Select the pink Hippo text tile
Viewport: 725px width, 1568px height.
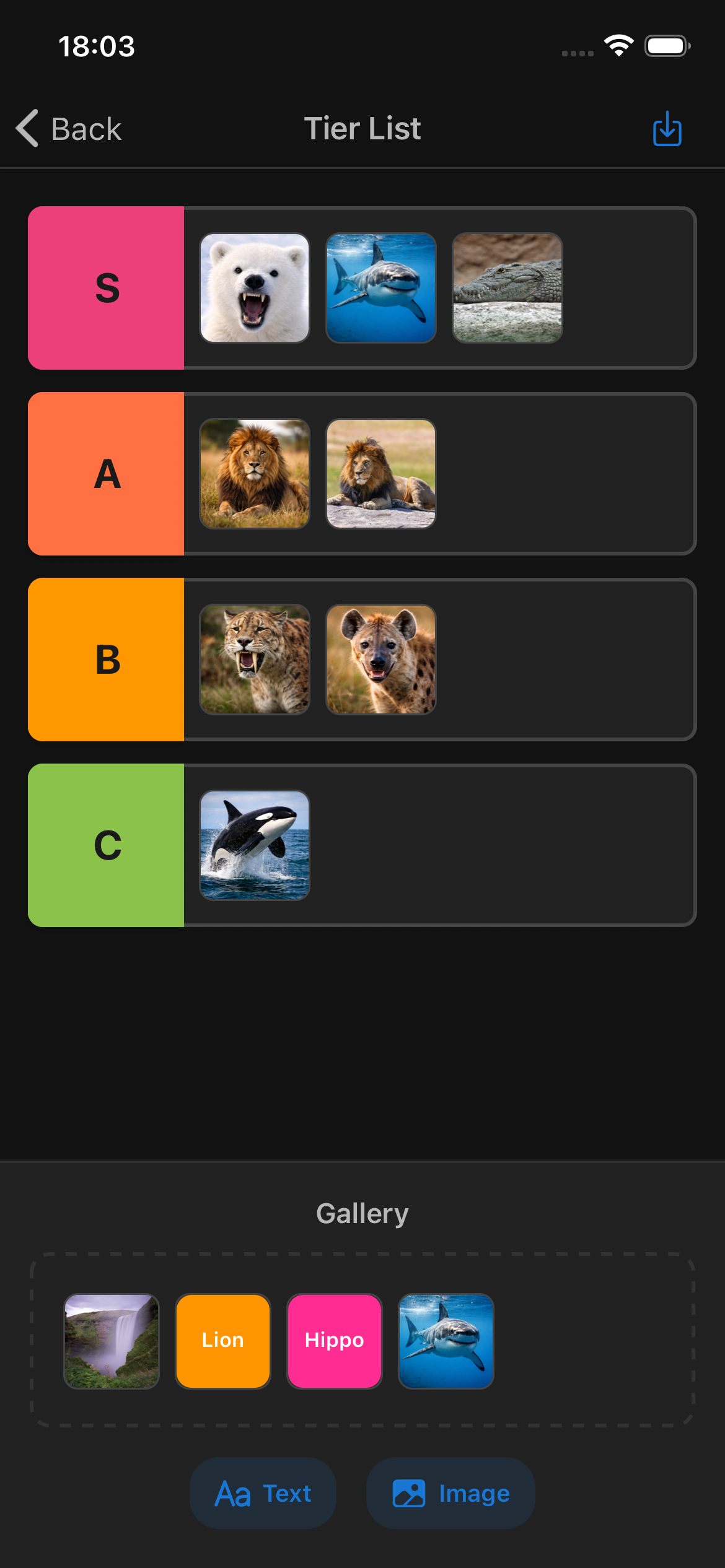click(335, 1341)
